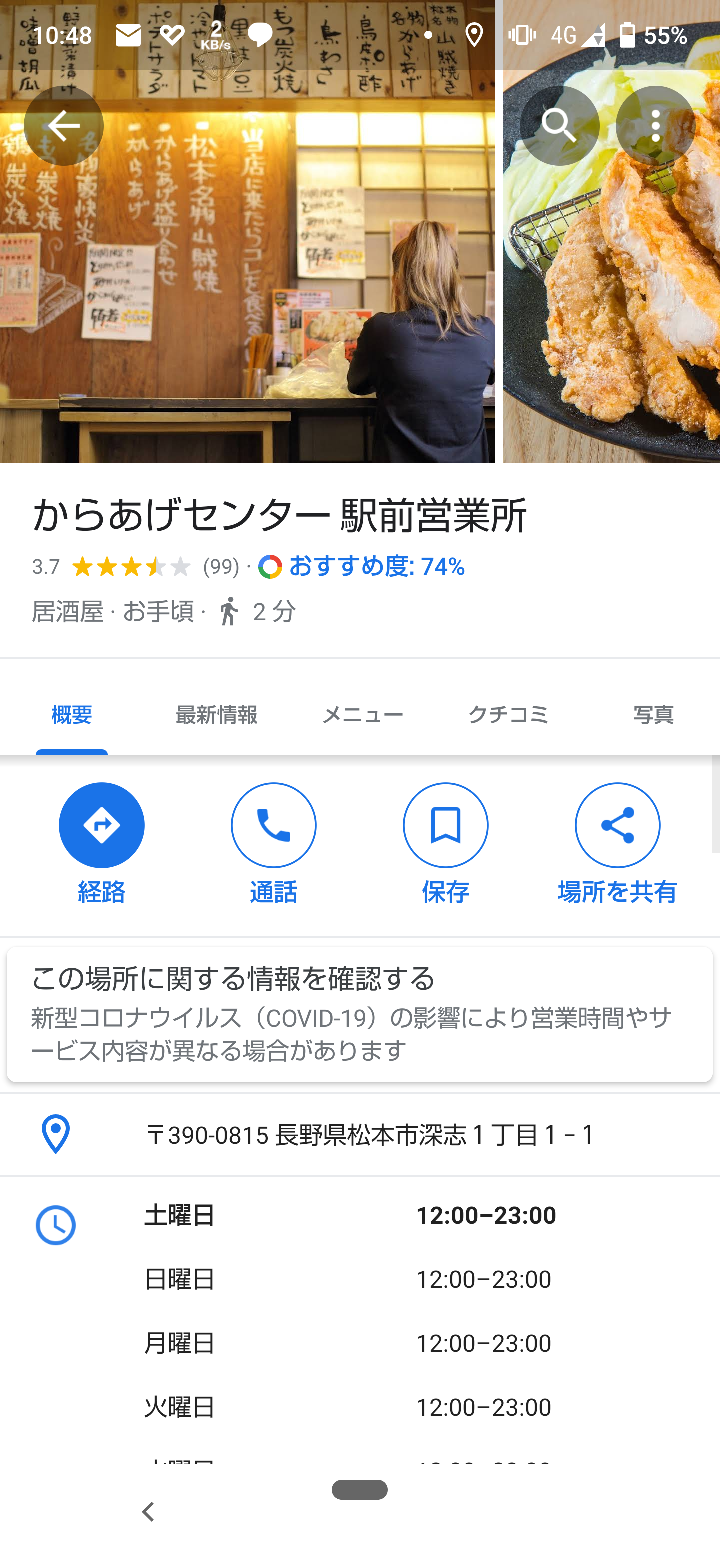Tap the system back button
This screenshot has height=1560, width=720.
(x=148, y=1512)
